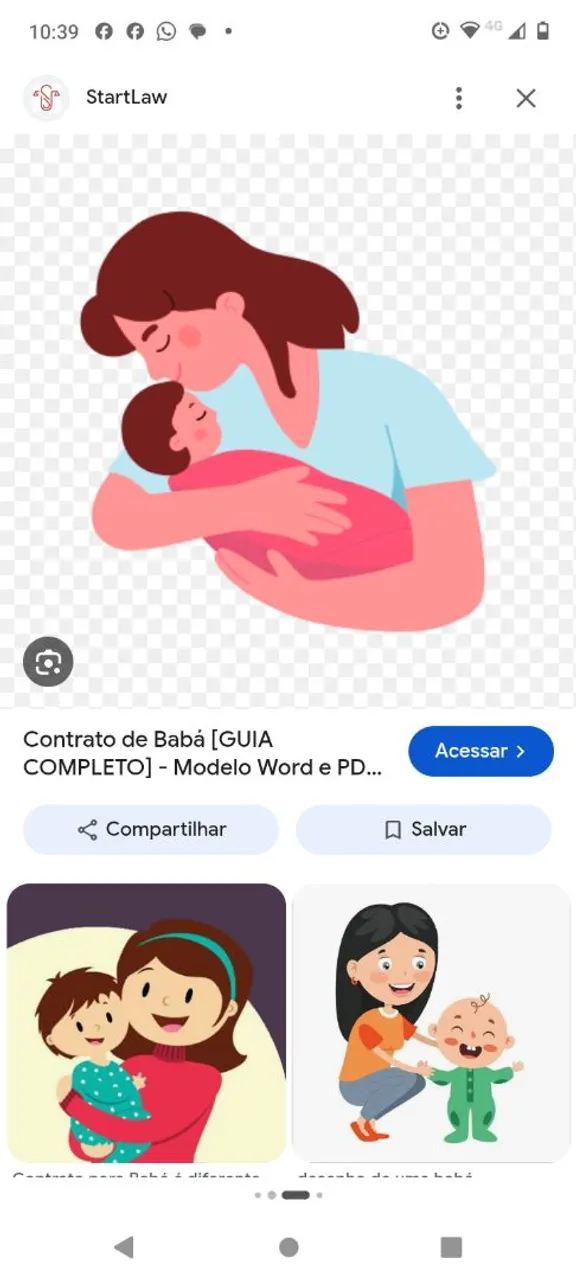
Task: Tap the Acessar button
Action: click(481, 751)
